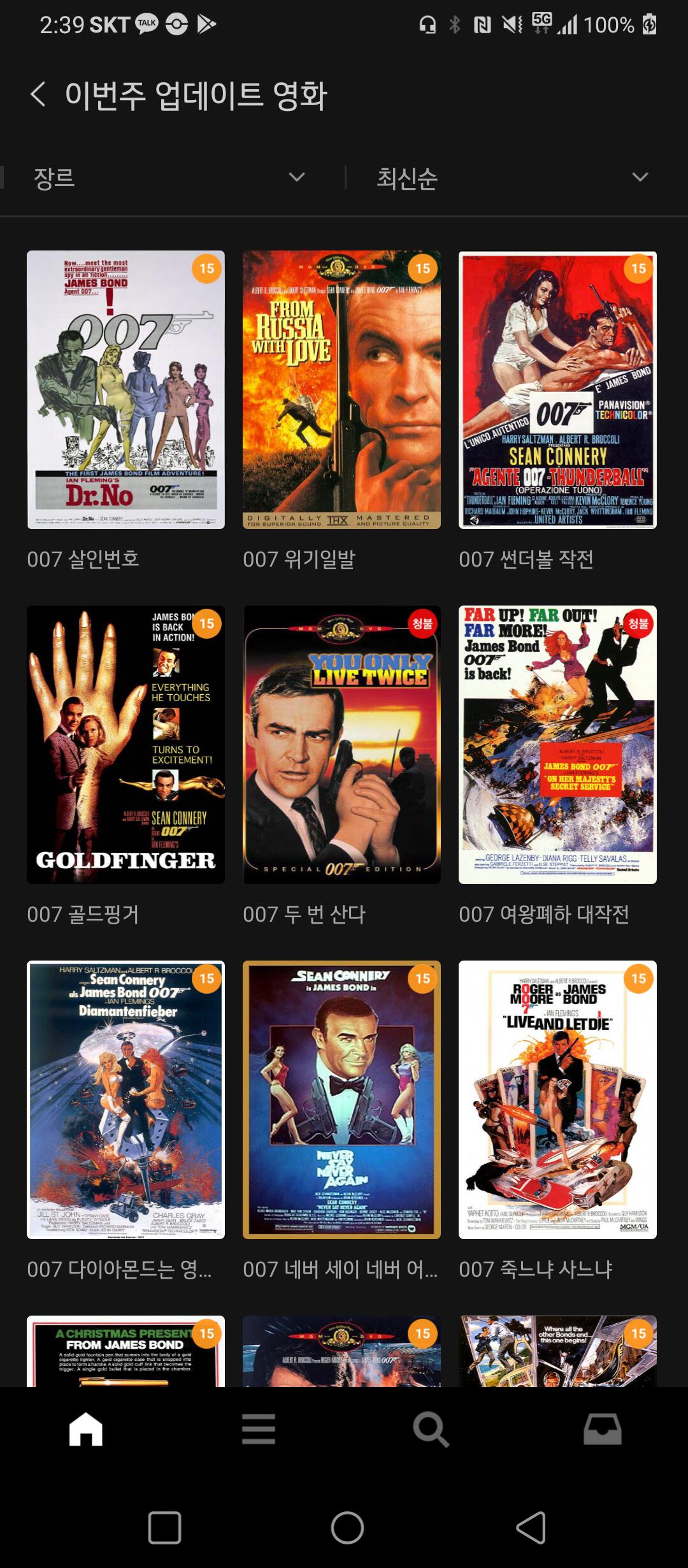Go to the home tab
688x1568 pixels.
click(86, 1428)
